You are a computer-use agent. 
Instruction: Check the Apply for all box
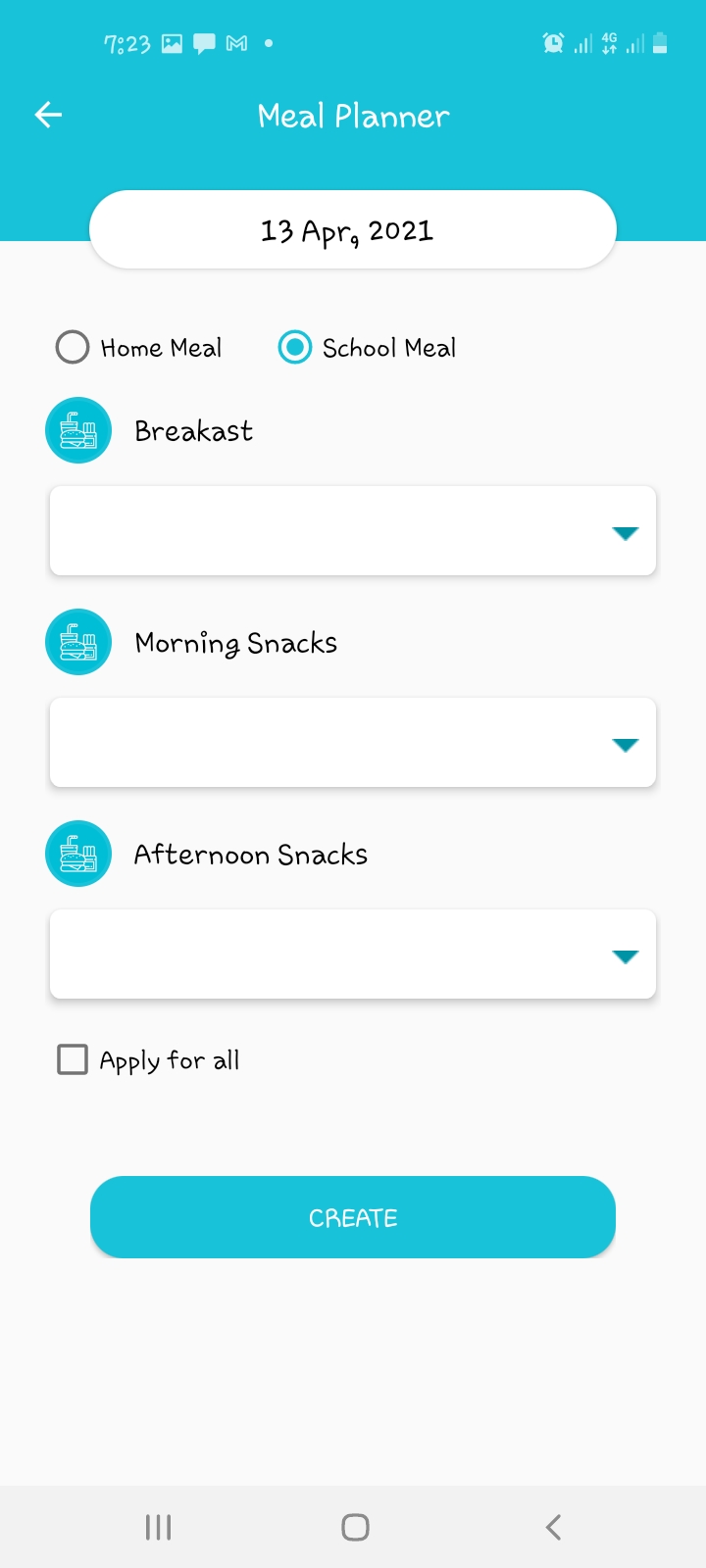[73, 1059]
